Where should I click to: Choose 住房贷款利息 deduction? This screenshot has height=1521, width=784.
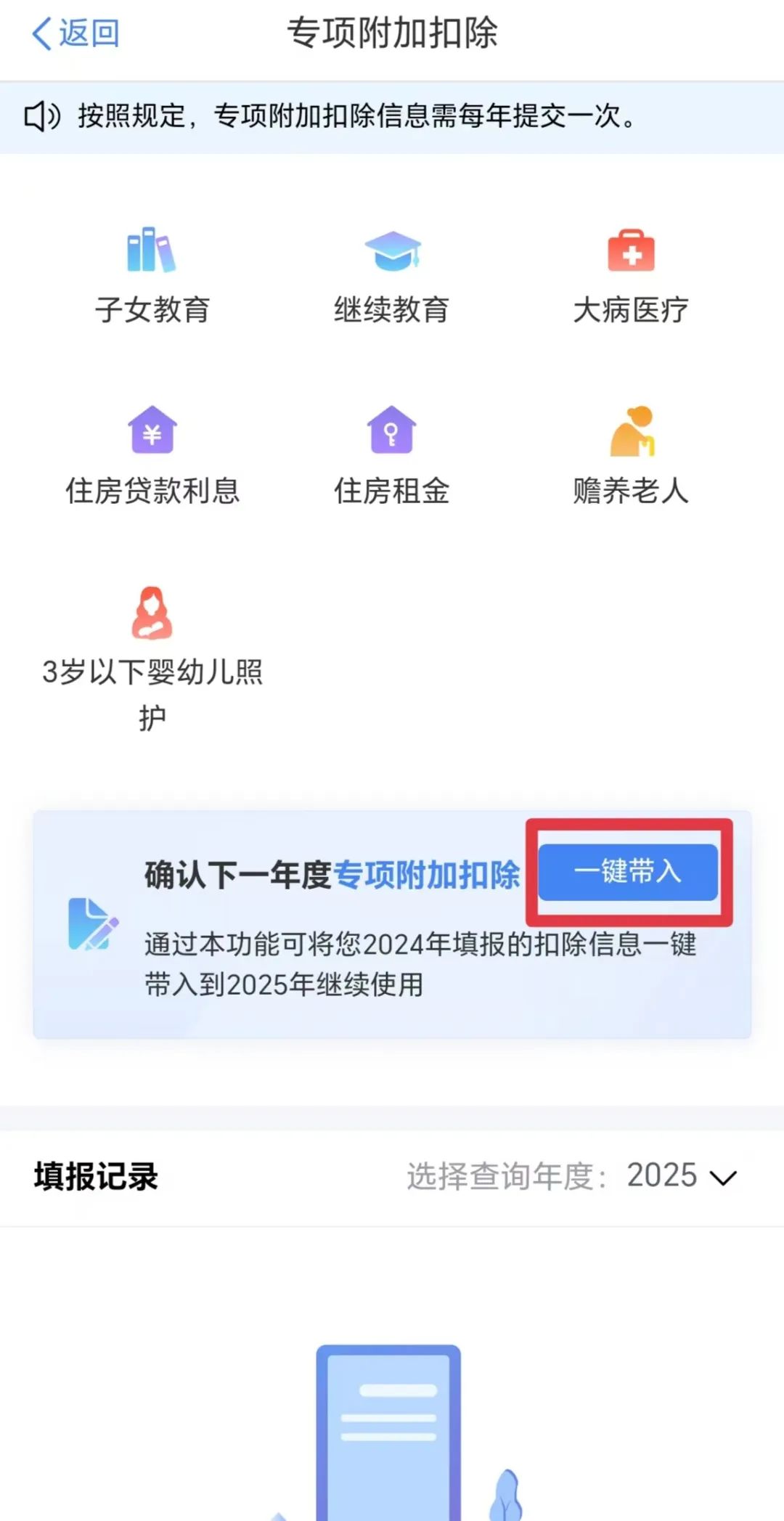[x=152, y=456]
